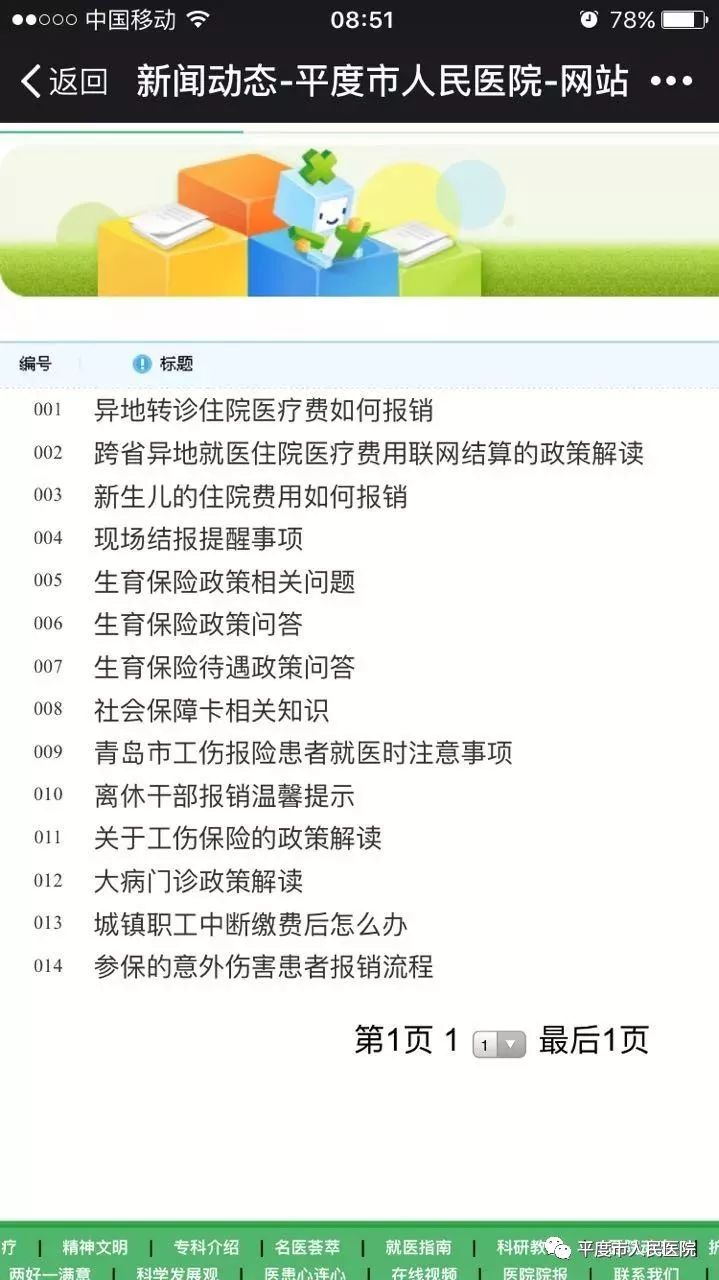Open the 专科介绍 link
Screen dimensions: 719x1280
pos(206,1247)
